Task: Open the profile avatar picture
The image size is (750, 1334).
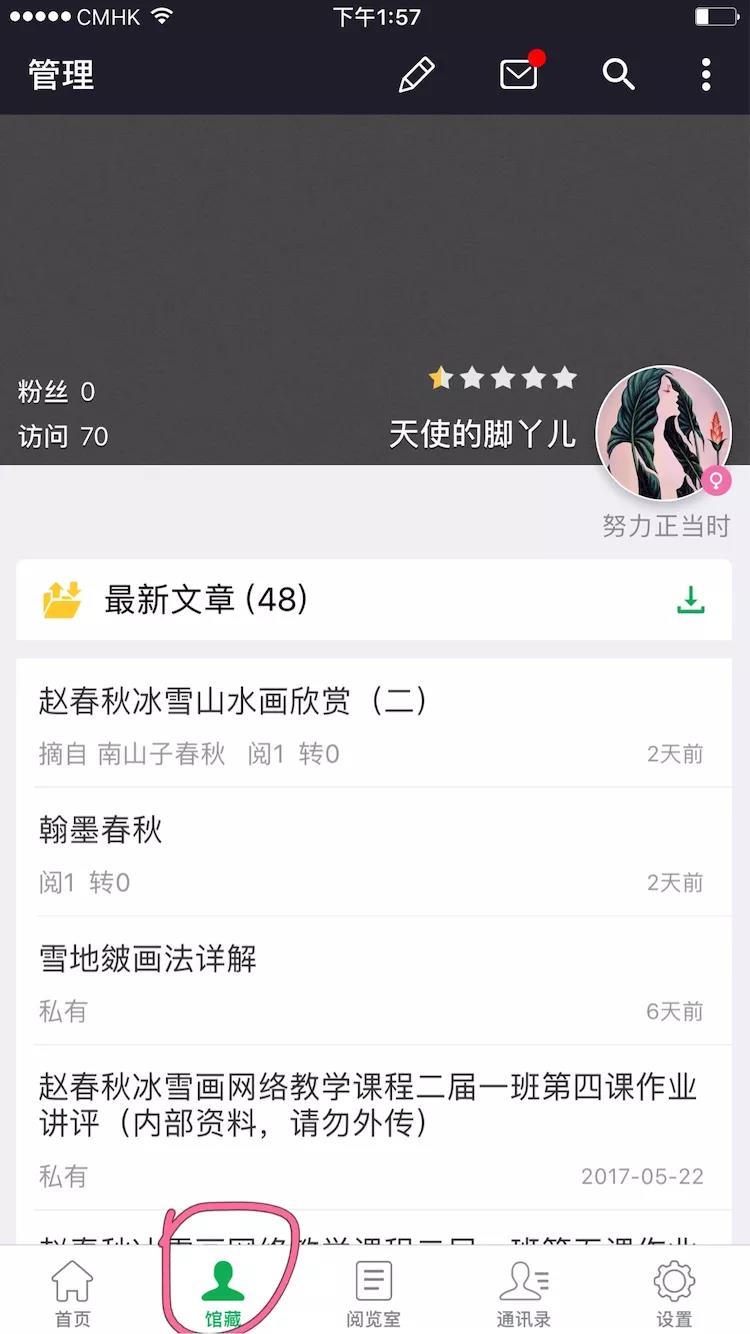Action: click(663, 433)
